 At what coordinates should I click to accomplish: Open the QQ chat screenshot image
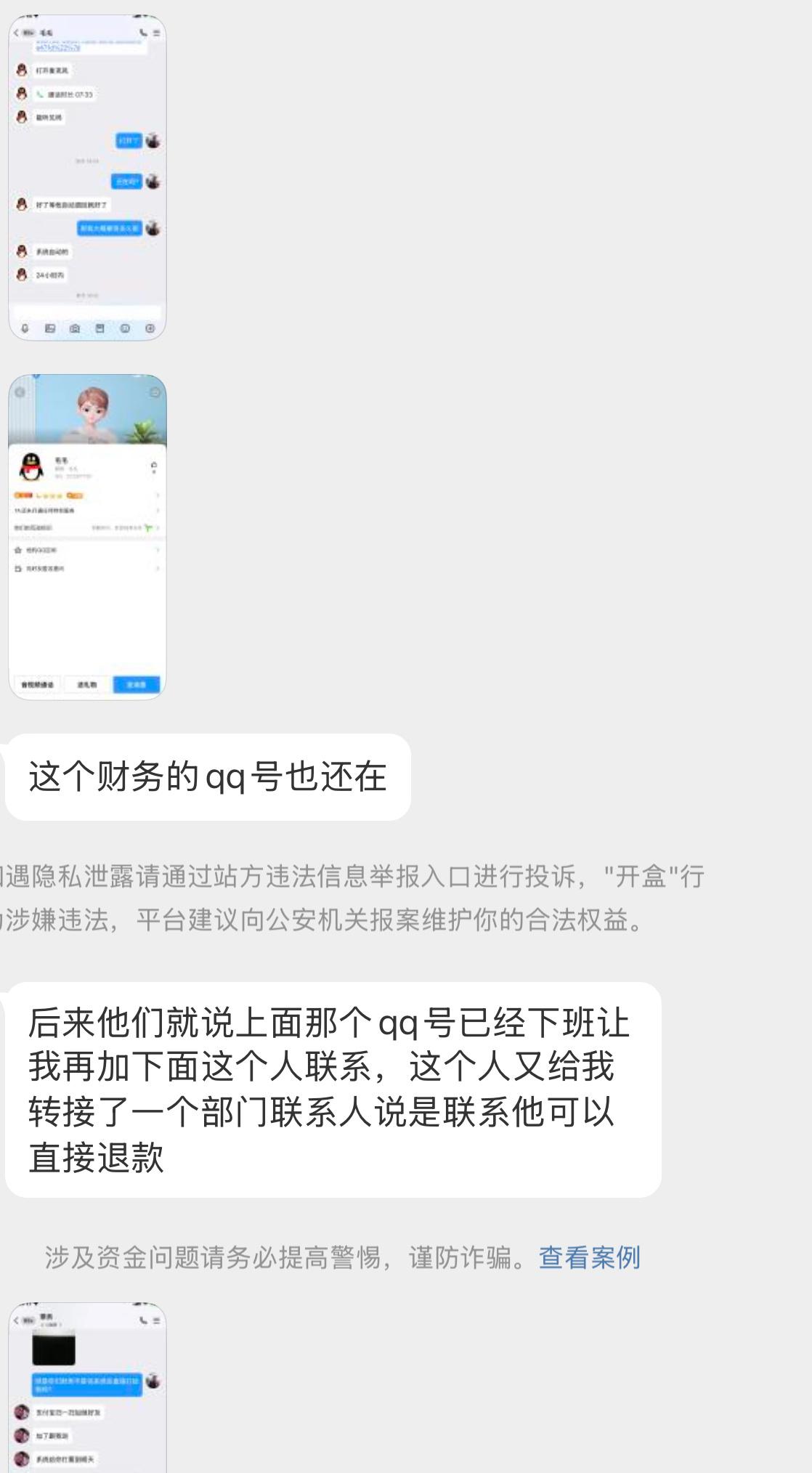87,177
